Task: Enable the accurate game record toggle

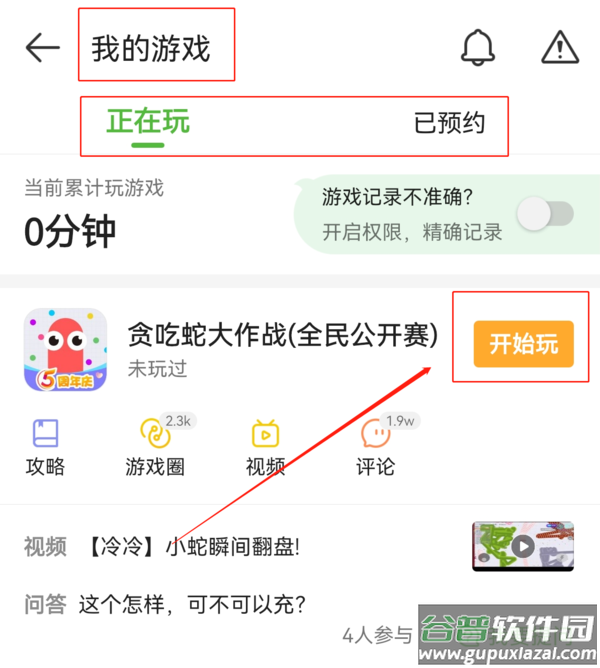Action: point(545,213)
